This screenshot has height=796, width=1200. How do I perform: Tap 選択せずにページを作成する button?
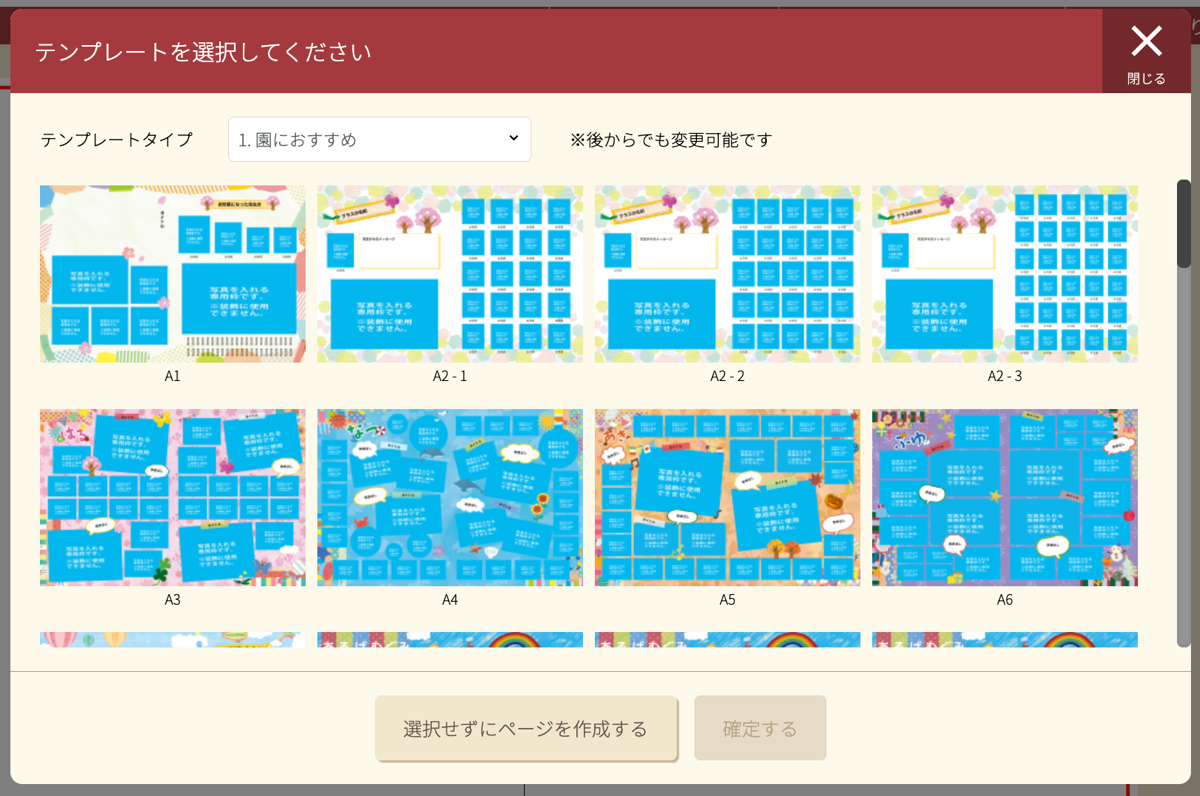526,728
